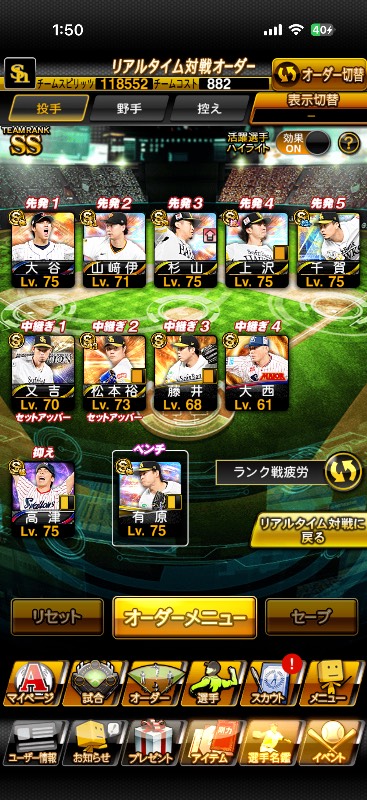Switch to the 野手 tab
Image resolution: width=367 pixels, height=800 pixels.
click(130, 108)
